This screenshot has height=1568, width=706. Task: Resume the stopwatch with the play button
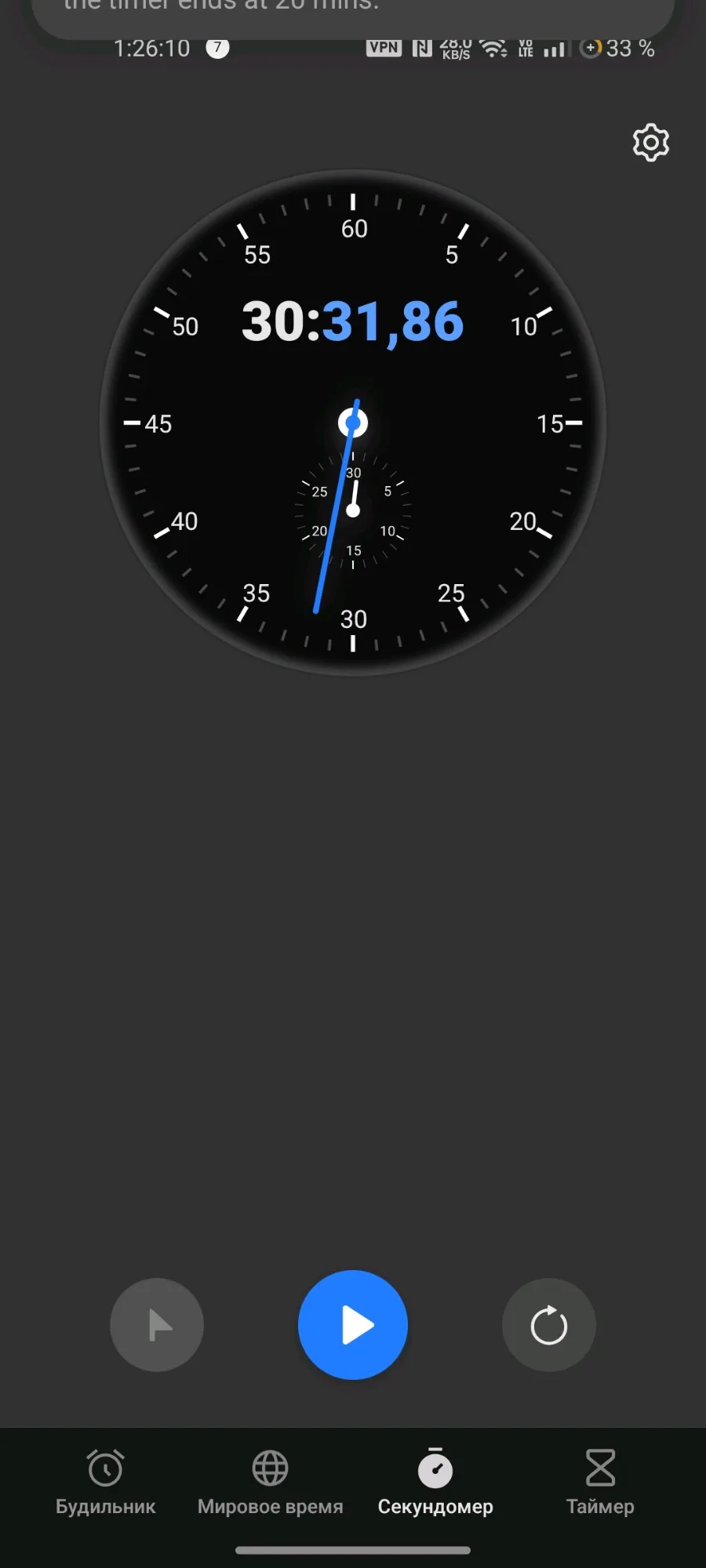[353, 1325]
